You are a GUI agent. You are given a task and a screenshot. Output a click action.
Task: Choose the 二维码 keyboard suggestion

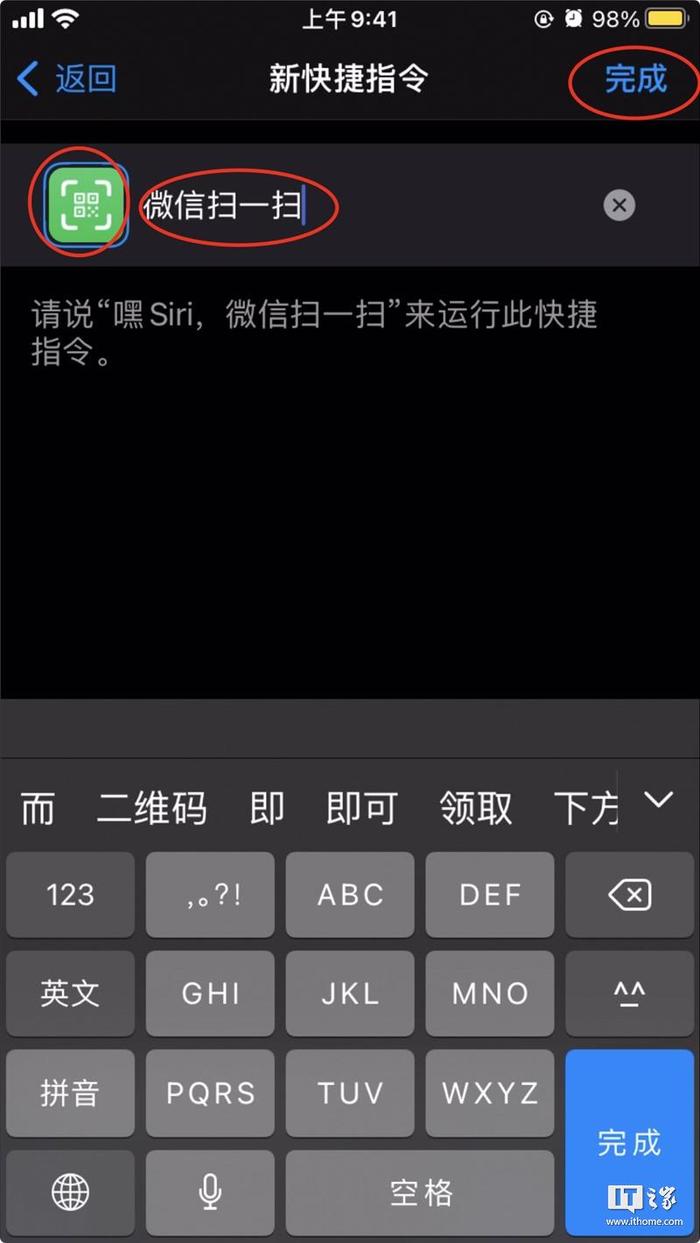151,807
